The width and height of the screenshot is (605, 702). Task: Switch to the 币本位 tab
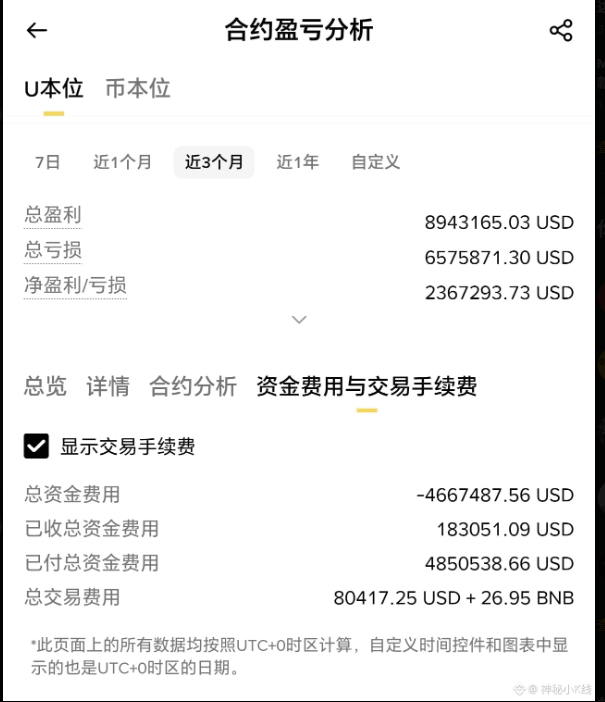coord(137,89)
